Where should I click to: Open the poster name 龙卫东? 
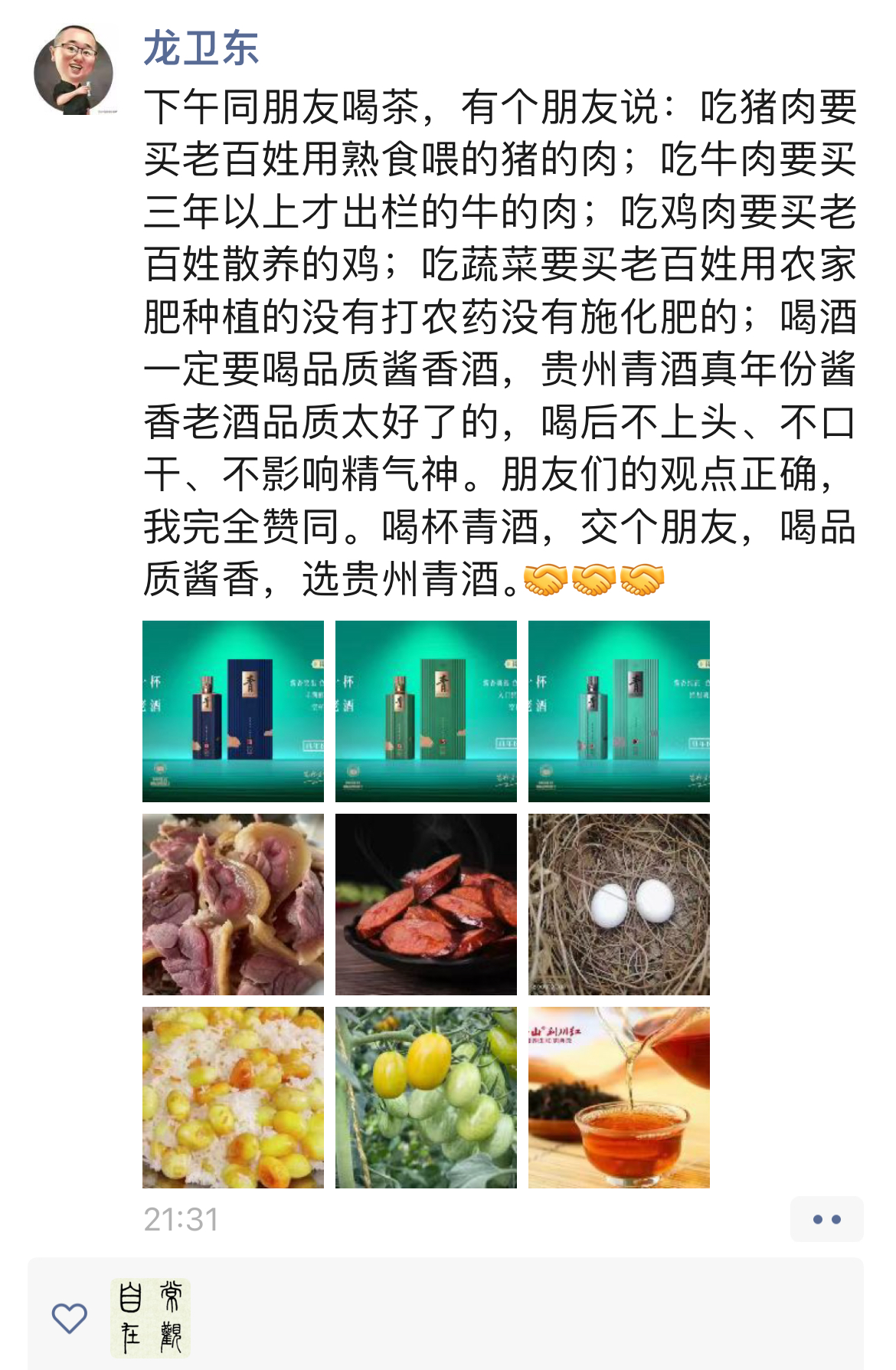pyautogui.click(x=201, y=49)
